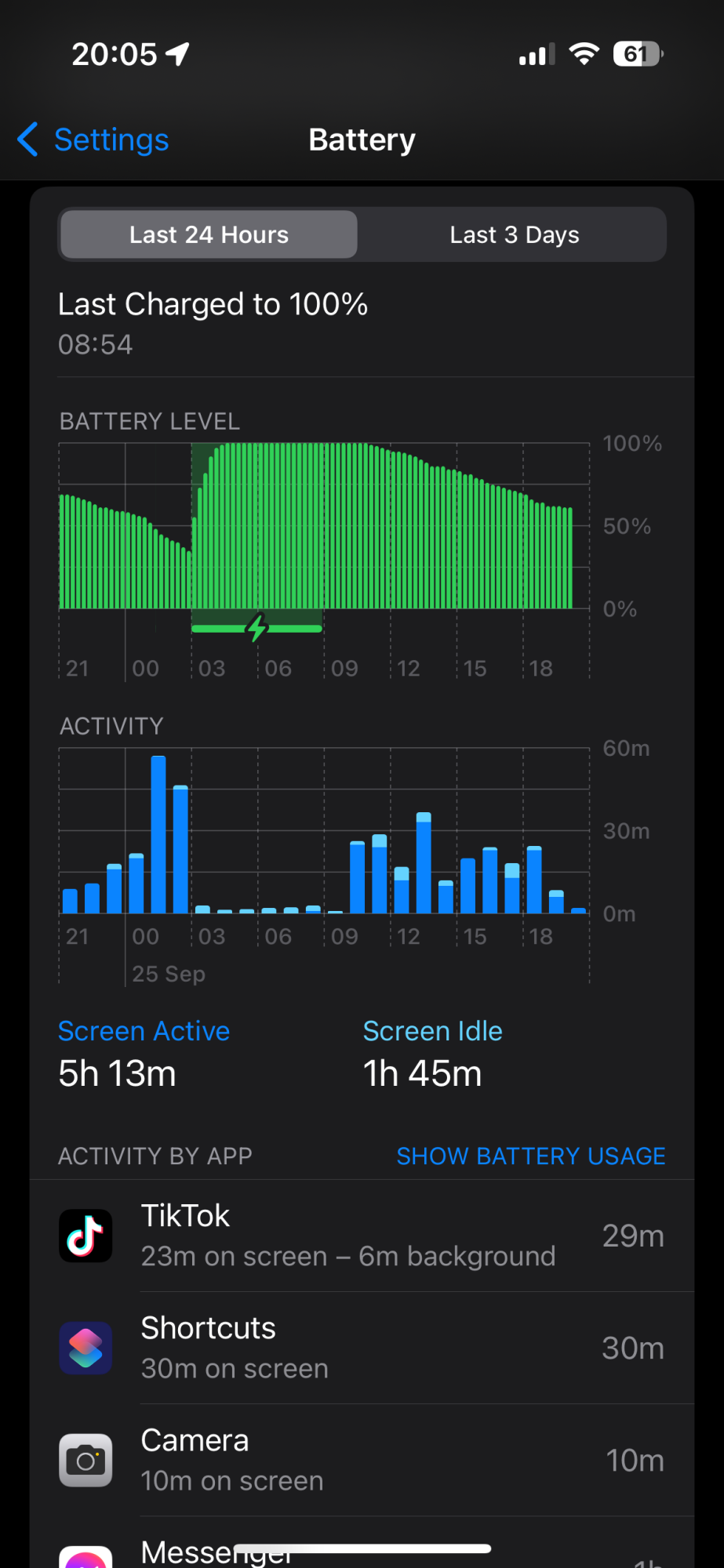Open TikTok activity details
The height and width of the screenshot is (1568, 724).
[362, 1236]
